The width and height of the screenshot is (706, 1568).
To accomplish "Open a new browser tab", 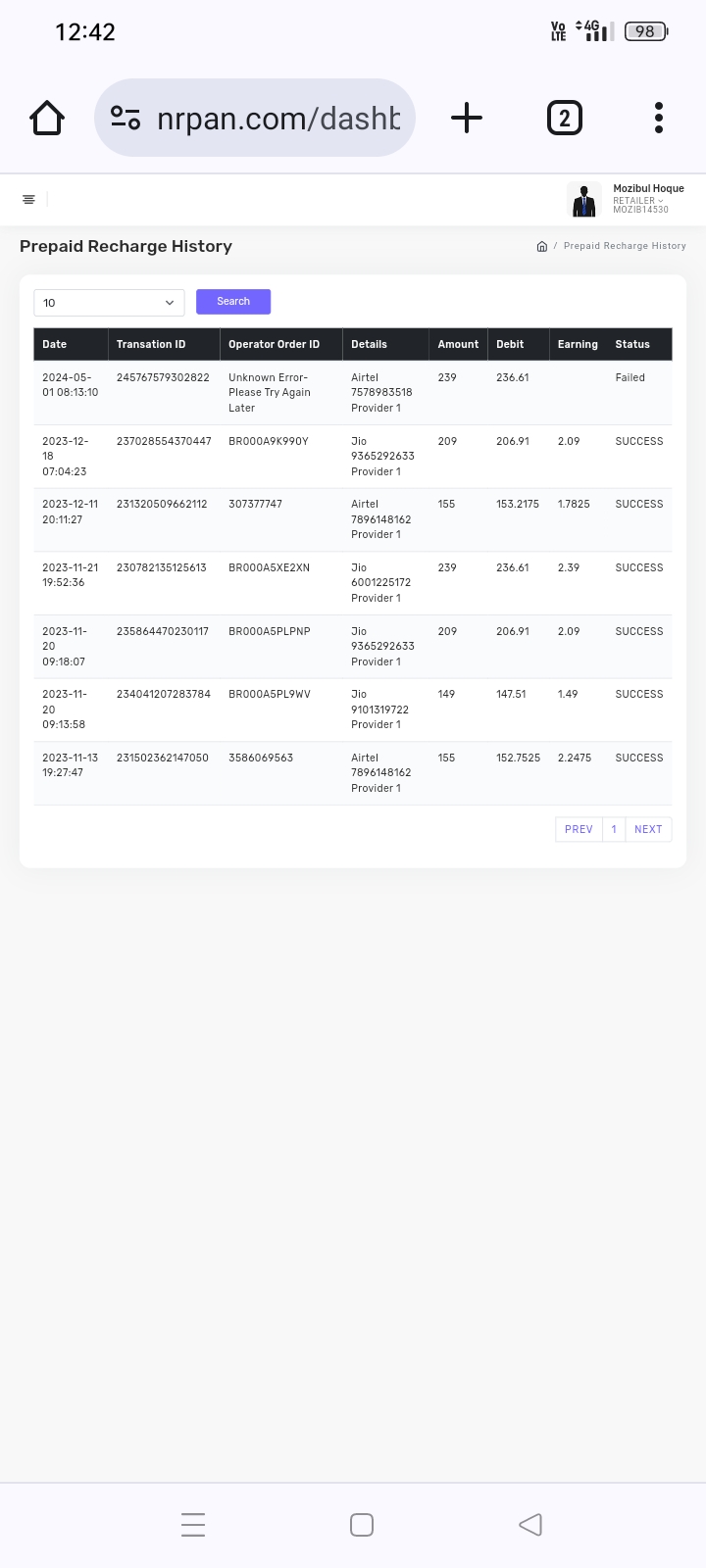I will click(467, 119).
